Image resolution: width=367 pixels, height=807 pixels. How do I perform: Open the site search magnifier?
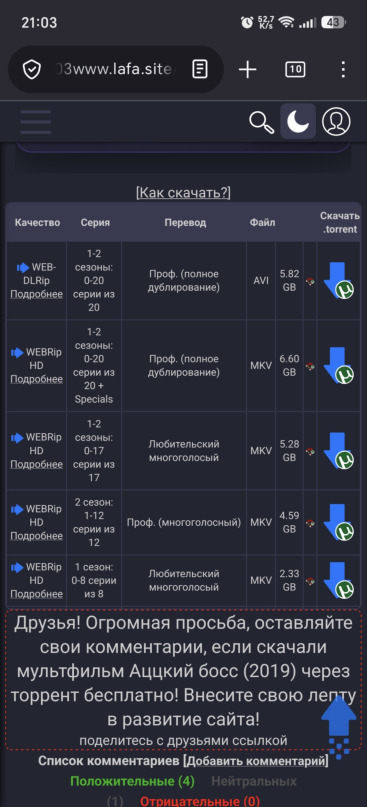click(261, 122)
